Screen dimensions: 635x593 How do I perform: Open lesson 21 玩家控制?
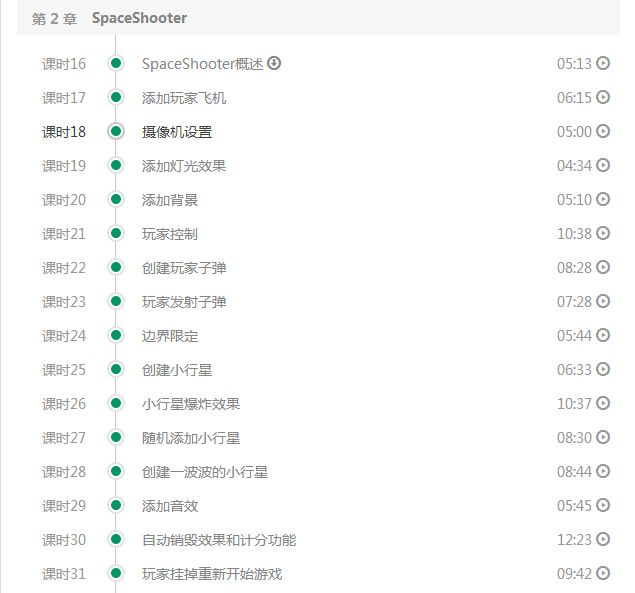(170, 234)
